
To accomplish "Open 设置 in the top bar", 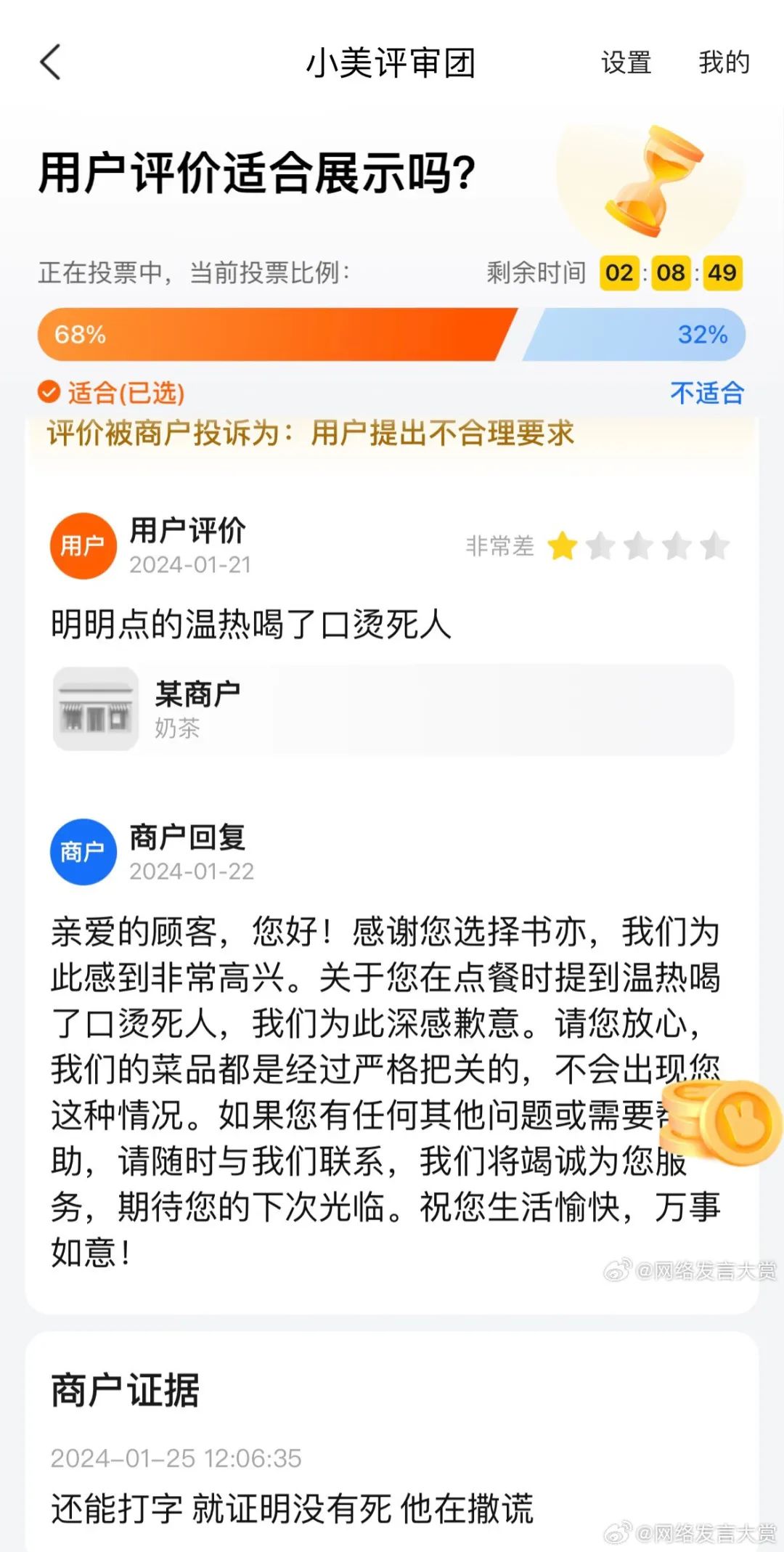I will (x=626, y=62).
